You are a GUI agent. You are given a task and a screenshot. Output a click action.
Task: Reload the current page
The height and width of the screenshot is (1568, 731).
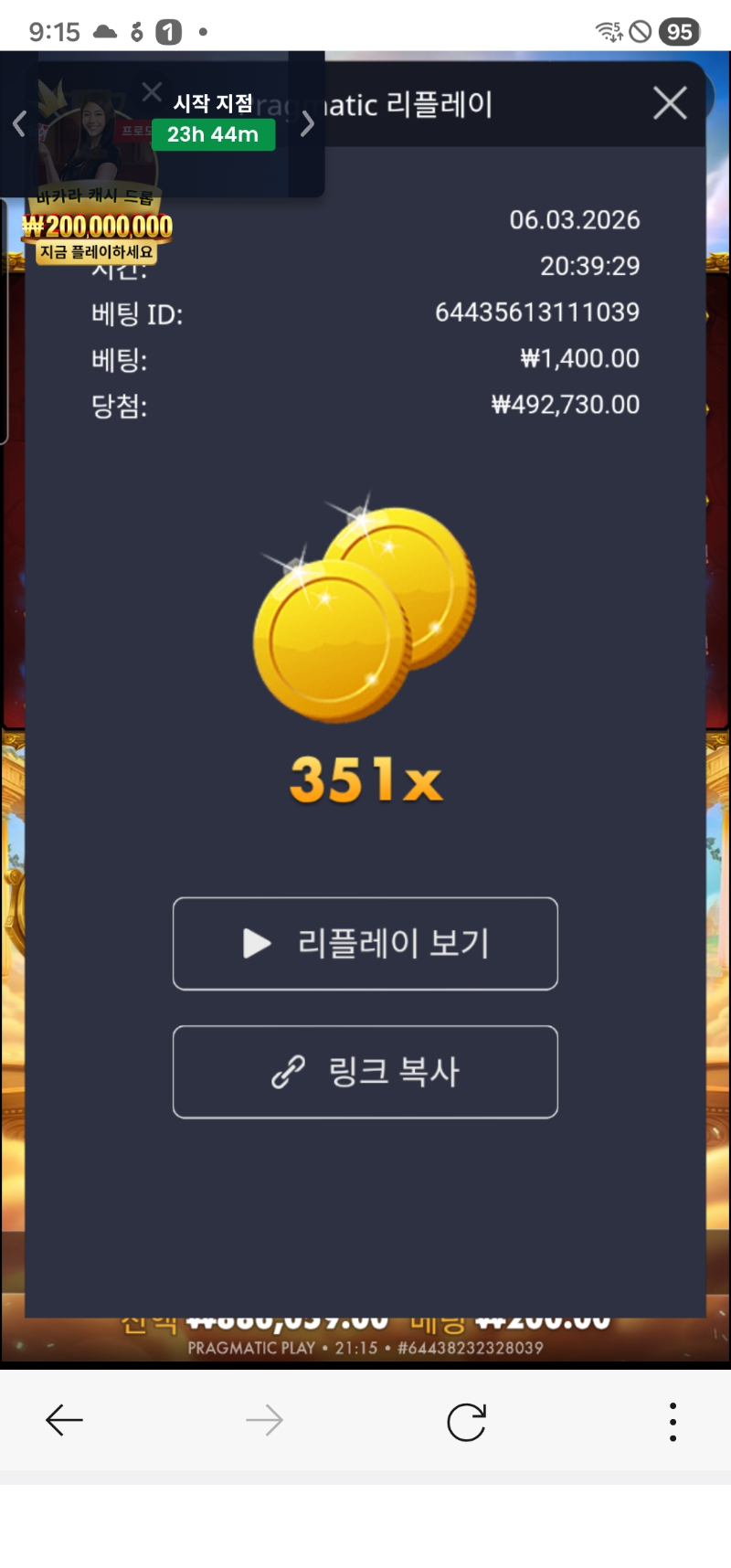(466, 1422)
